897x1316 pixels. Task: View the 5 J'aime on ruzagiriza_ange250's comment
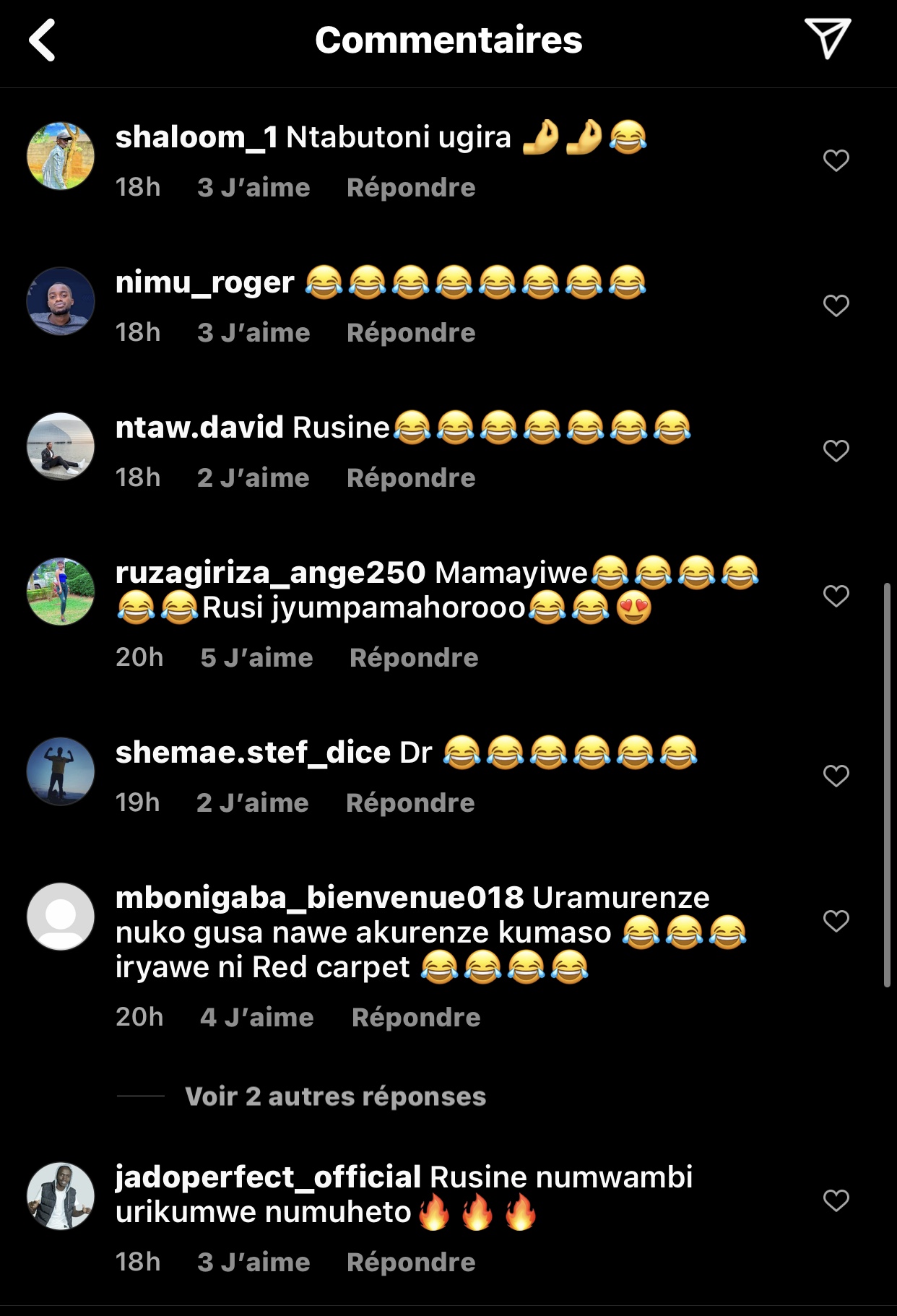(256, 658)
